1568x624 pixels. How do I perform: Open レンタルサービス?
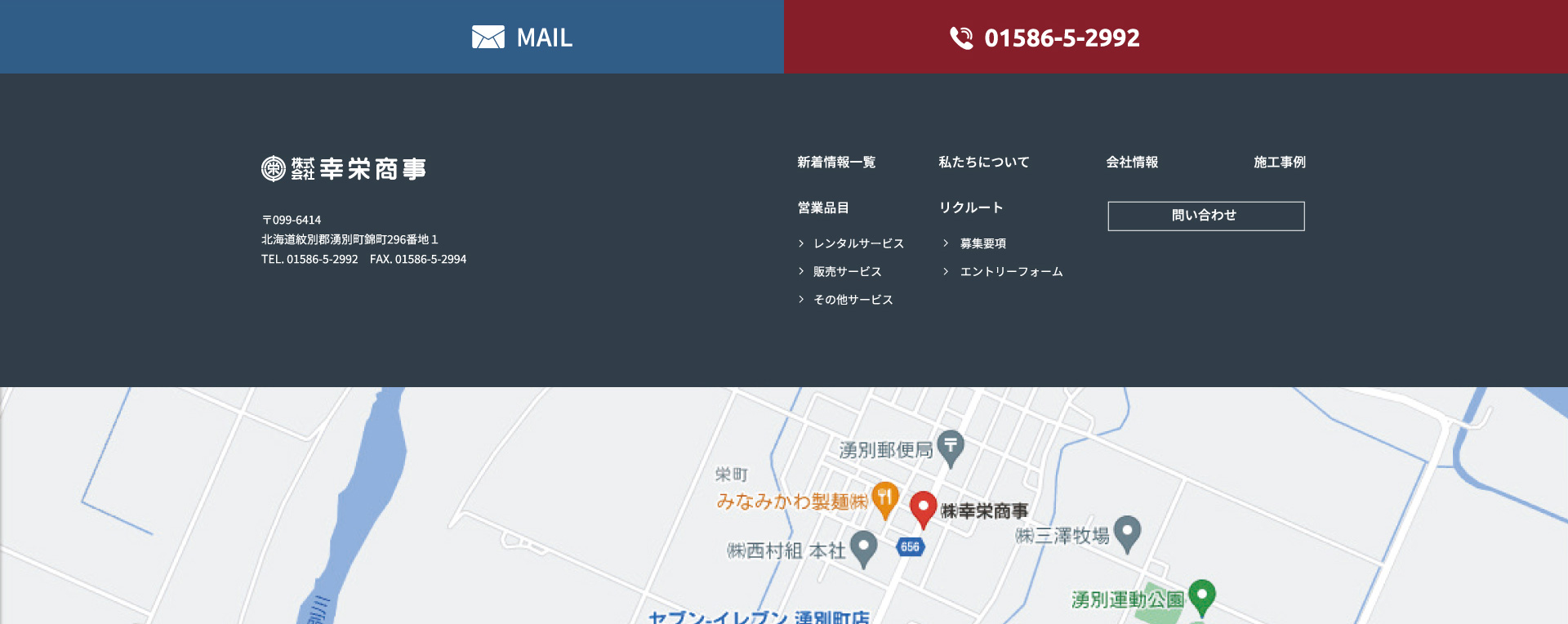pos(858,244)
